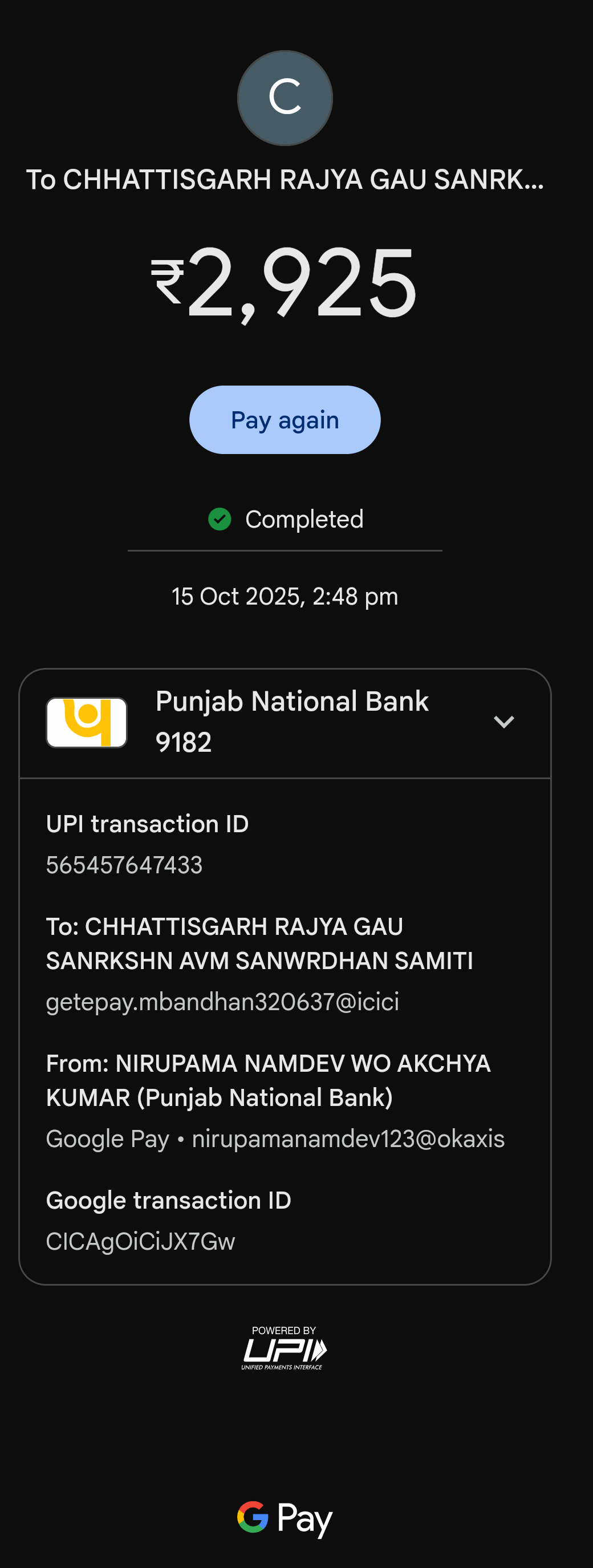The height and width of the screenshot is (1568, 593).
Task: Tap the Pay again button
Action: tap(285, 420)
